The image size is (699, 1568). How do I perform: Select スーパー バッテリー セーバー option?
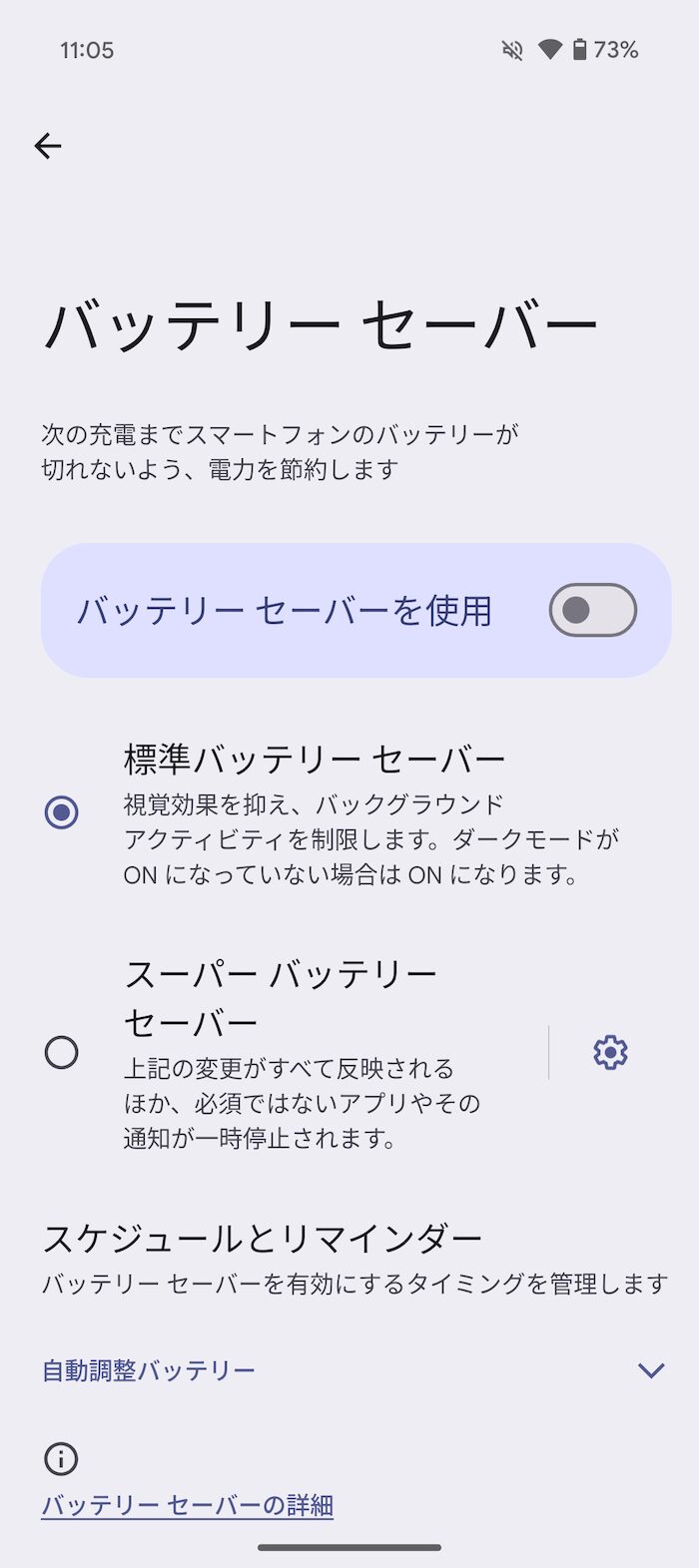point(61,1052)
